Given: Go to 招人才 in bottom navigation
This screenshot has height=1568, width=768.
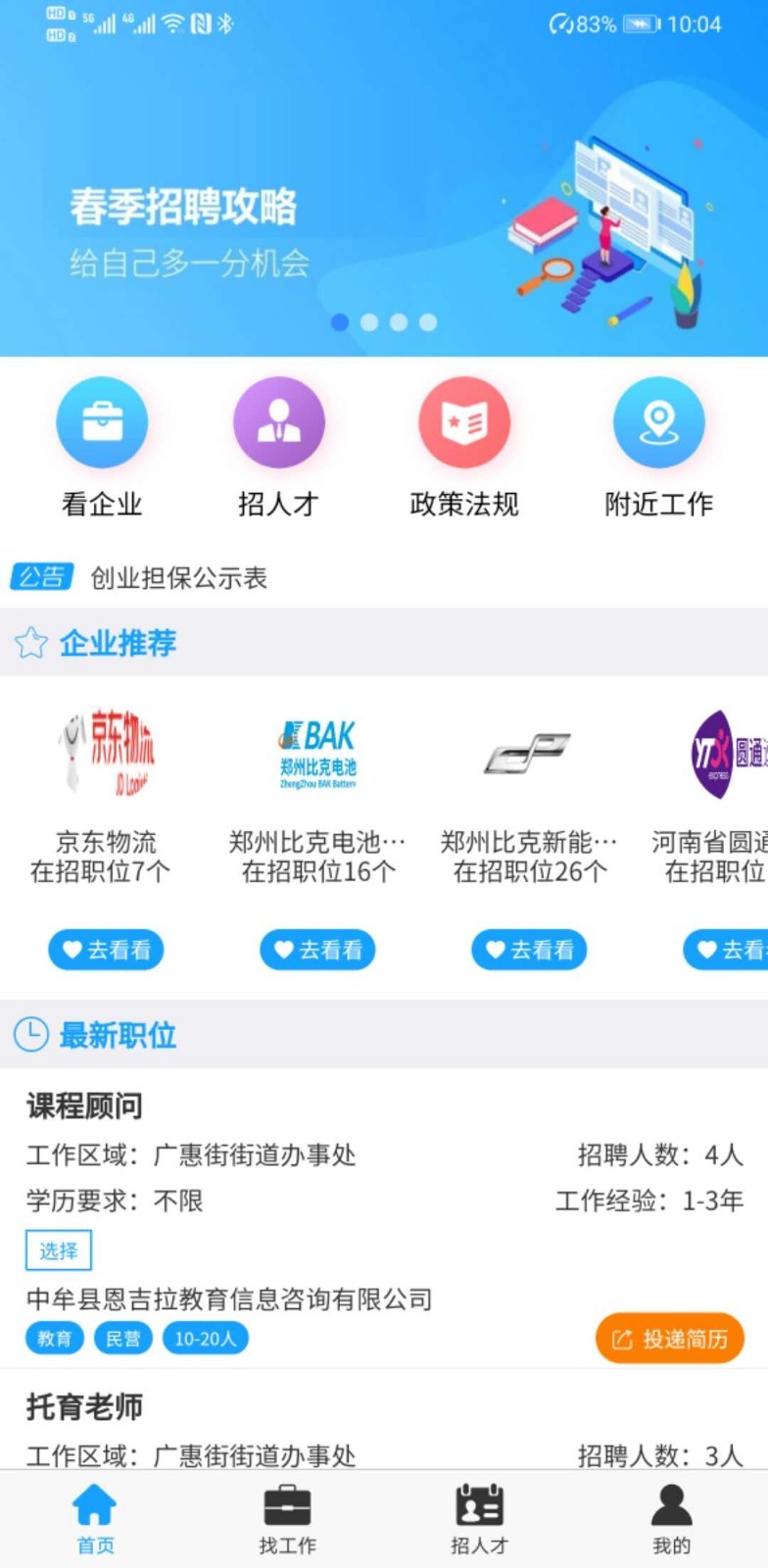Looking at the screenshot, I should 479,1519.
